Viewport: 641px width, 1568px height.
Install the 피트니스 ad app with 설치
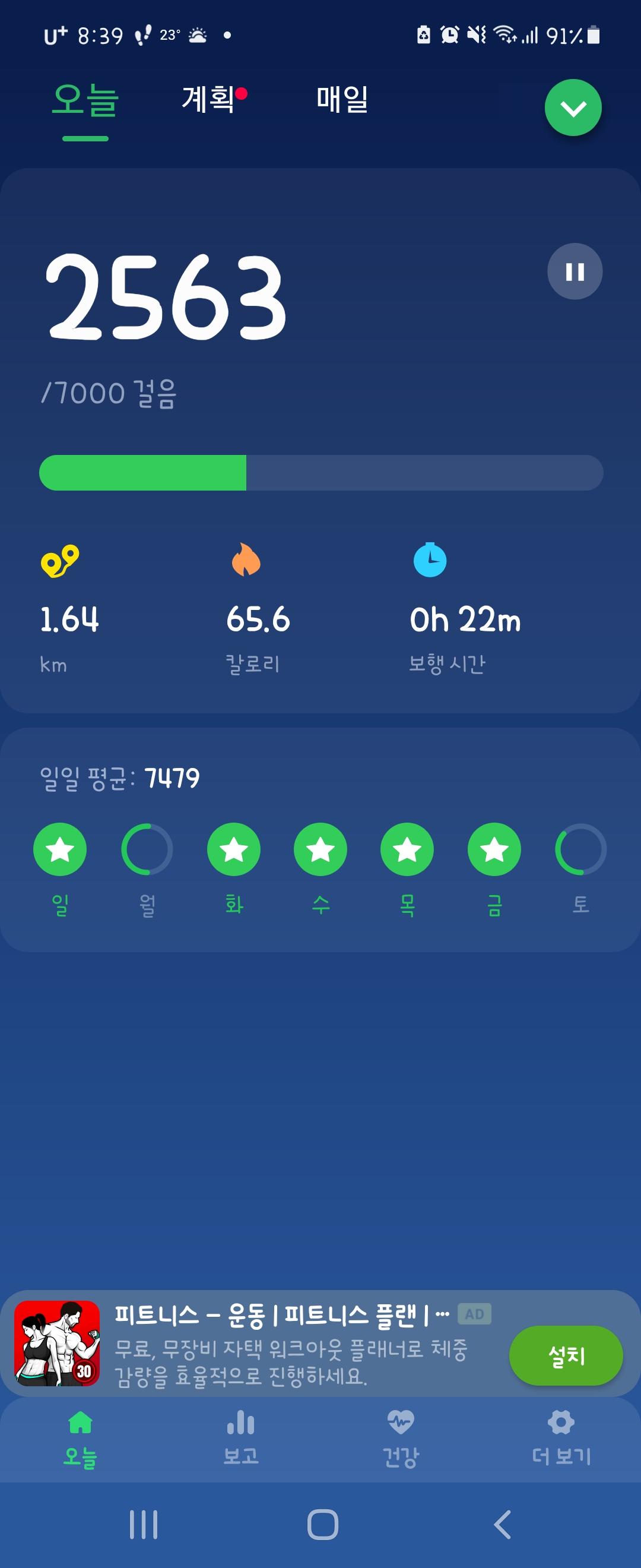[566, 1355]
